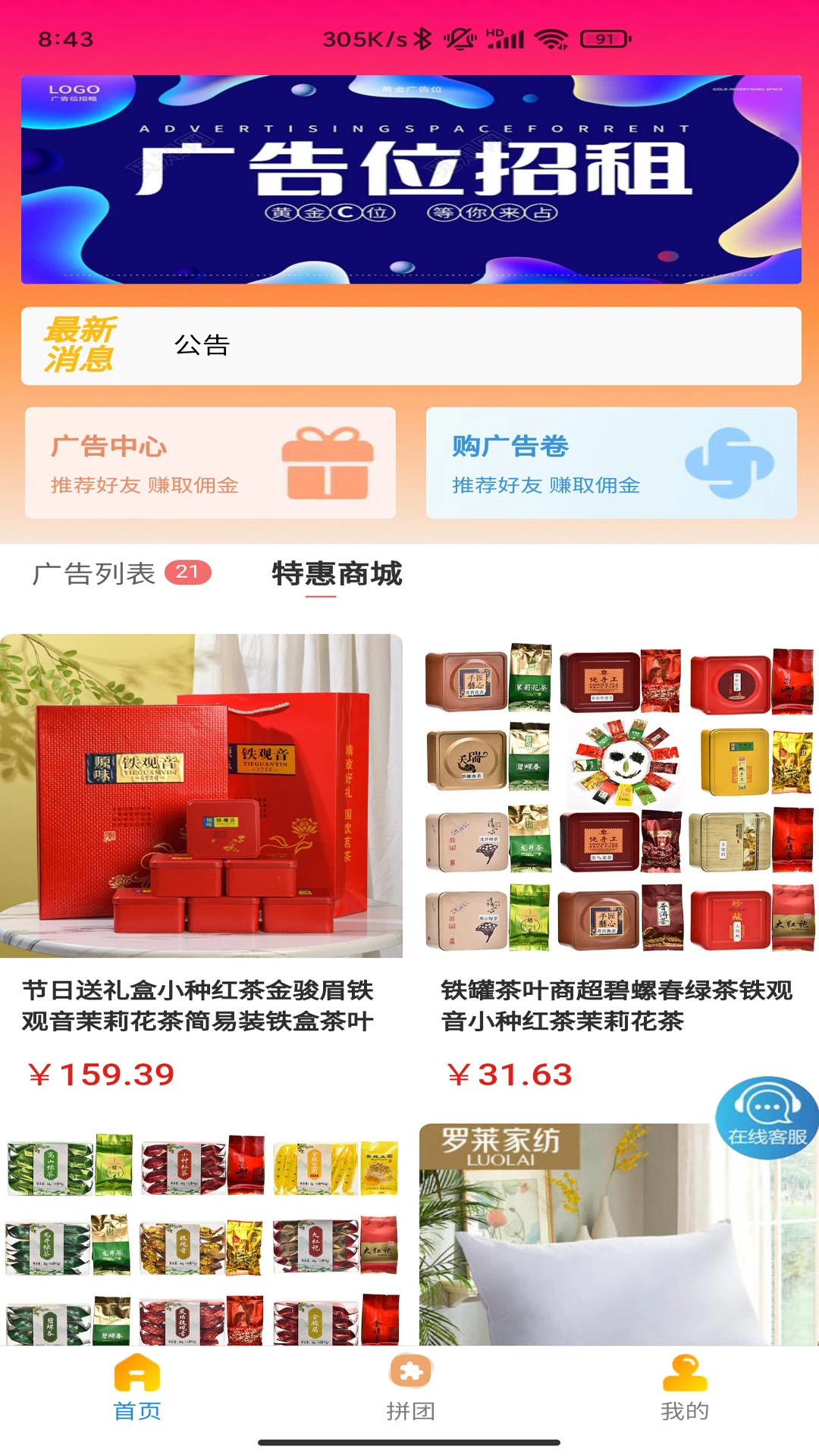
Task: Tap the blue coupon icon in 购广告卷 card
Action: pos(730,461)
